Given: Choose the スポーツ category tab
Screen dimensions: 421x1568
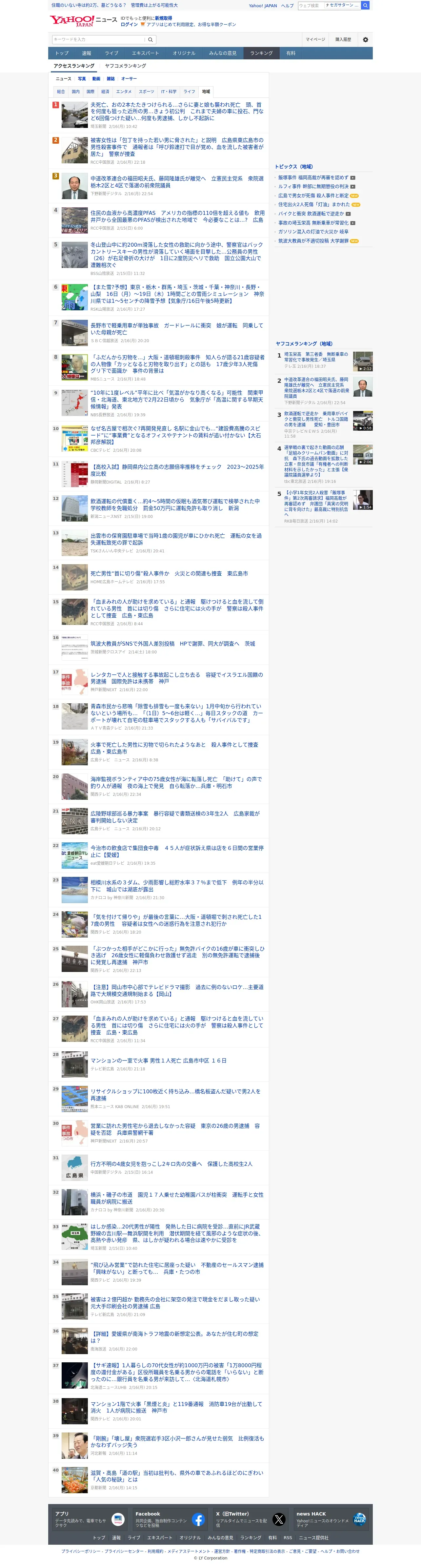Looking at the screenshot, I should tap(146, 92).
